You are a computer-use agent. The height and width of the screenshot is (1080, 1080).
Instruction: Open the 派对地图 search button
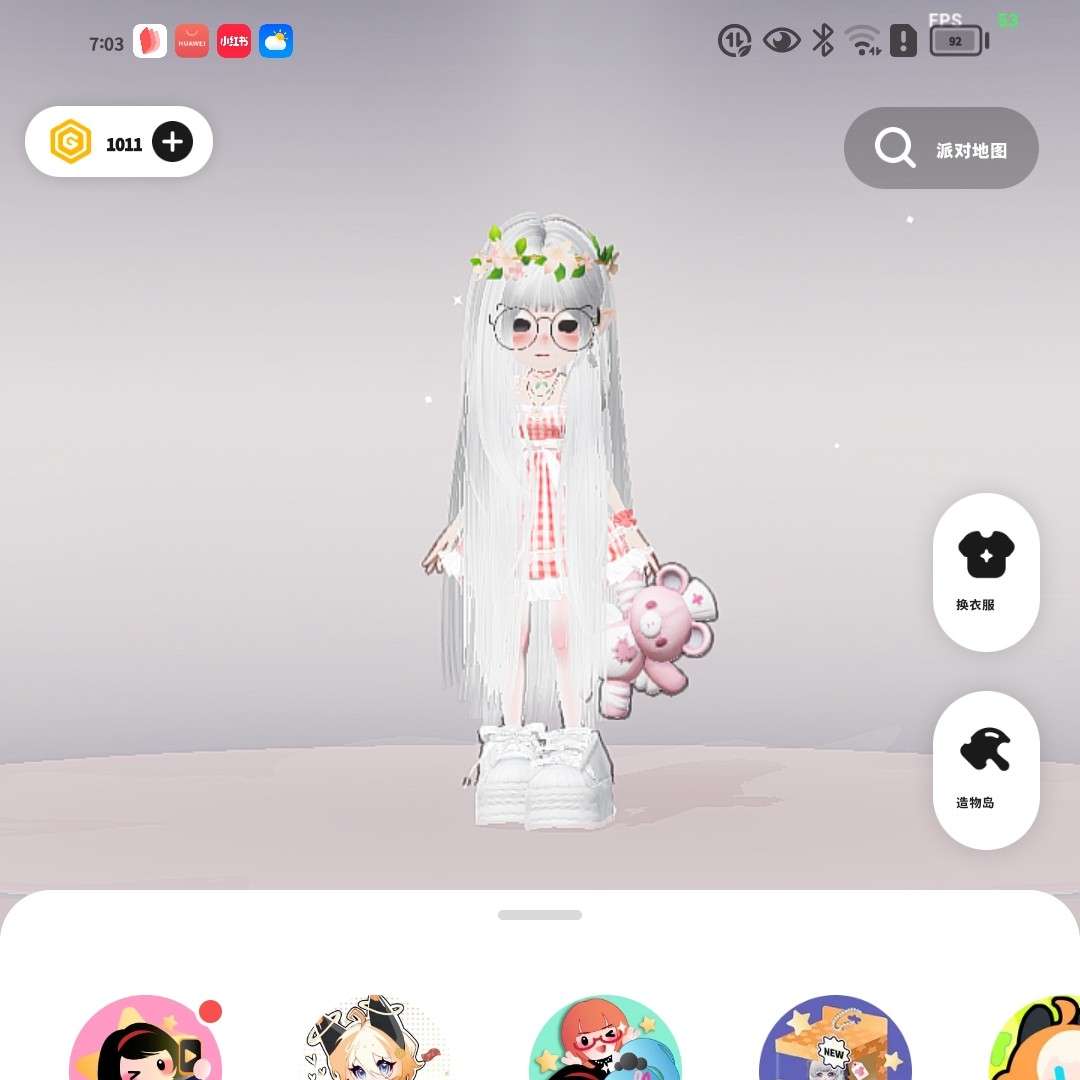point(941,148)
